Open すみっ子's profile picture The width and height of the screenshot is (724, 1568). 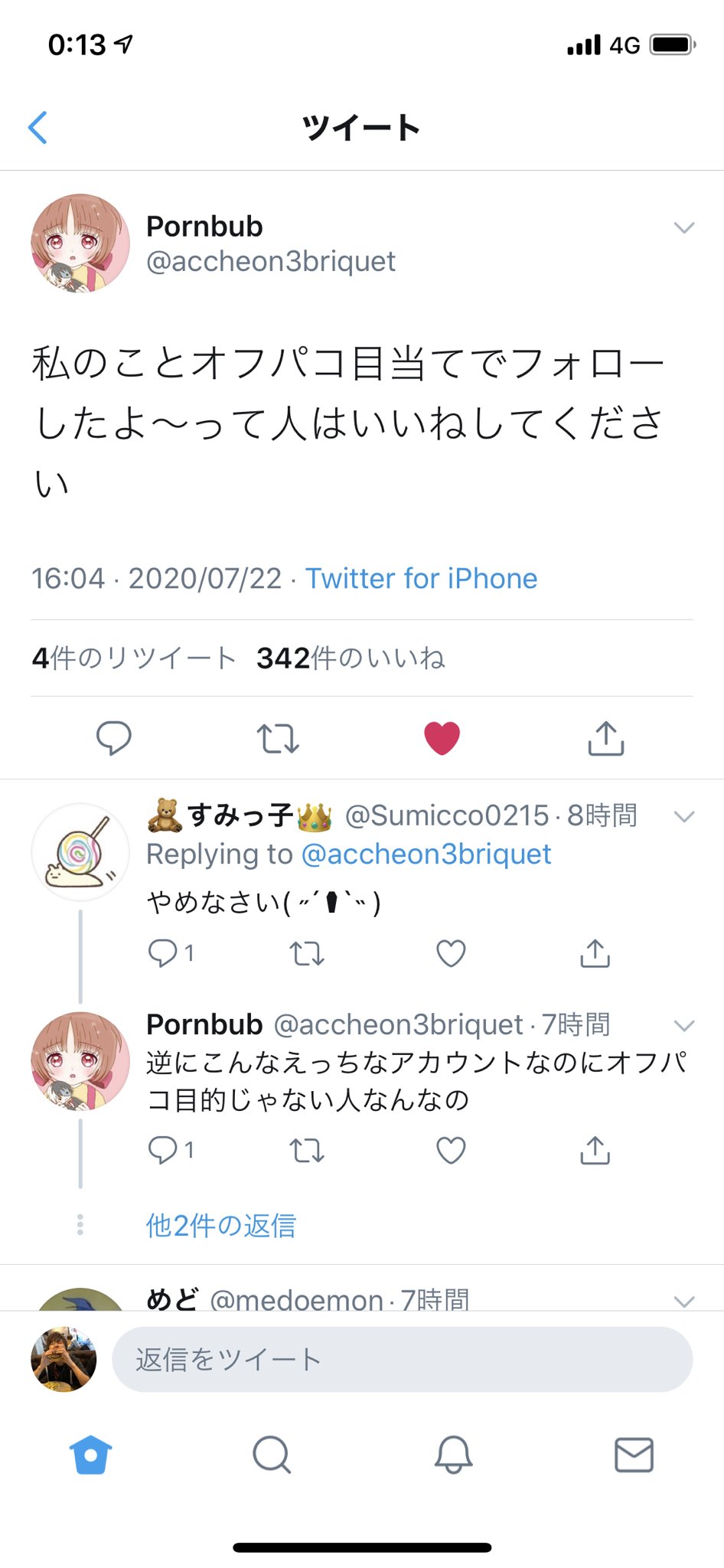point(80,853)
